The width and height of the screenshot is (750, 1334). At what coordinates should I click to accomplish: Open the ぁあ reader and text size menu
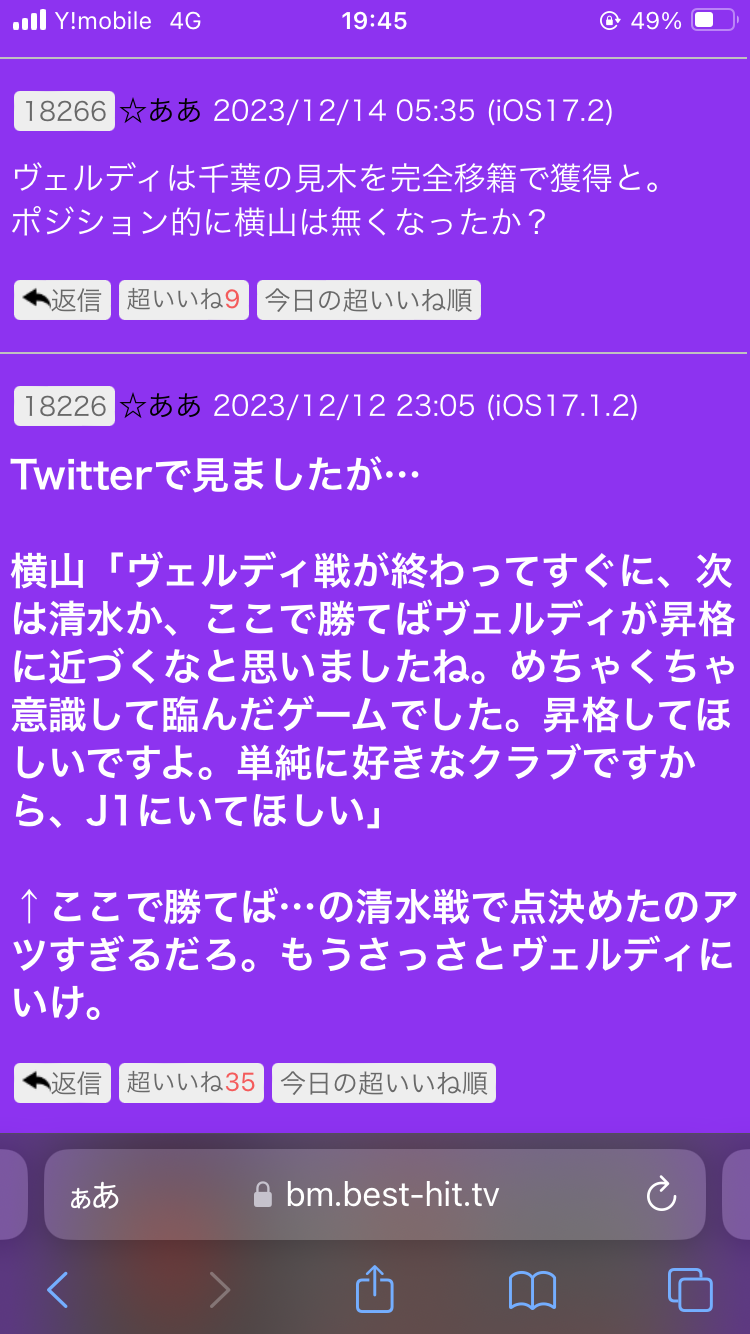[94, 1195]
